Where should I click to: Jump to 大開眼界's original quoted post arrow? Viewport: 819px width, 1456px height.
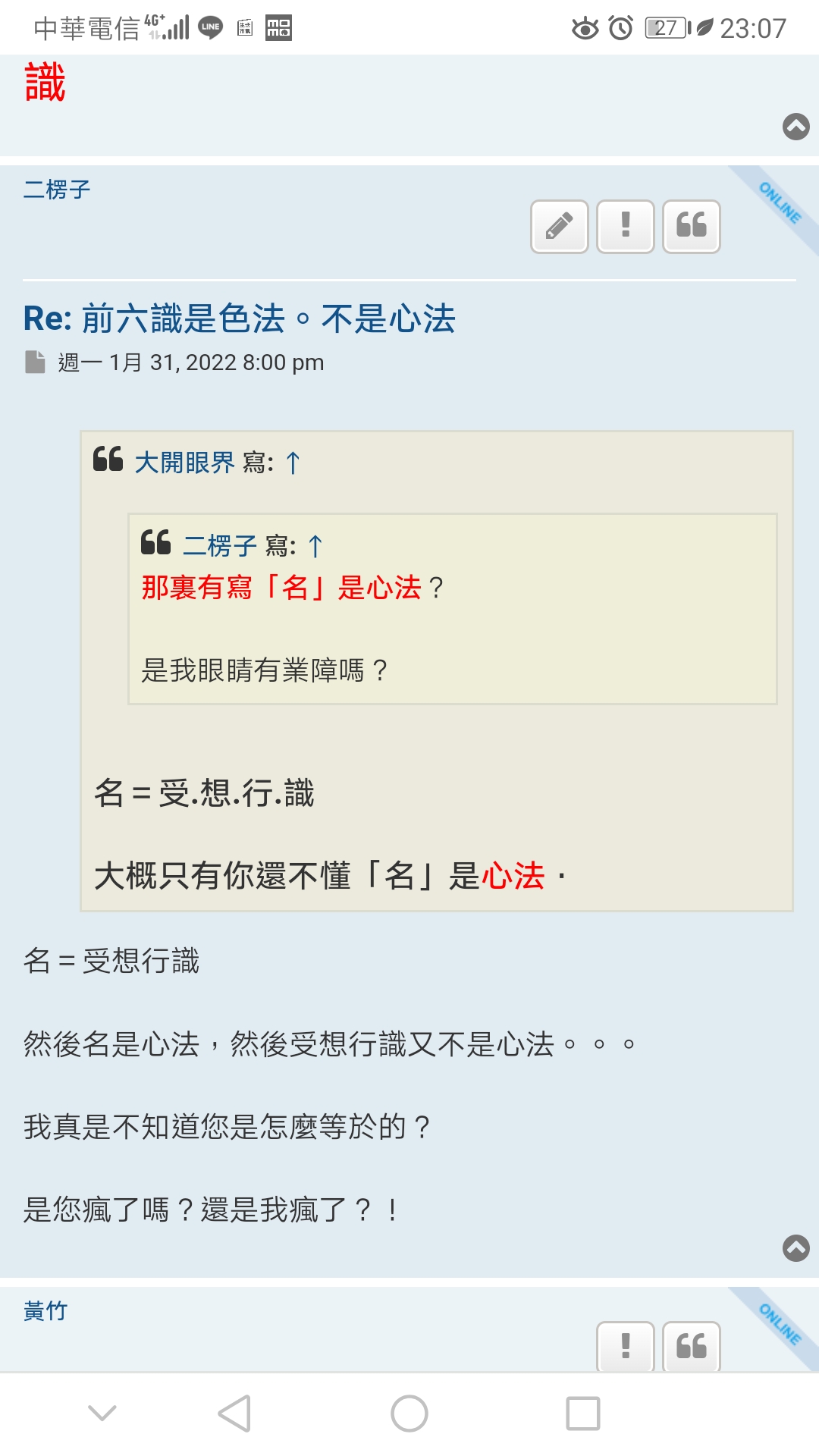click(x=293, y=462)
